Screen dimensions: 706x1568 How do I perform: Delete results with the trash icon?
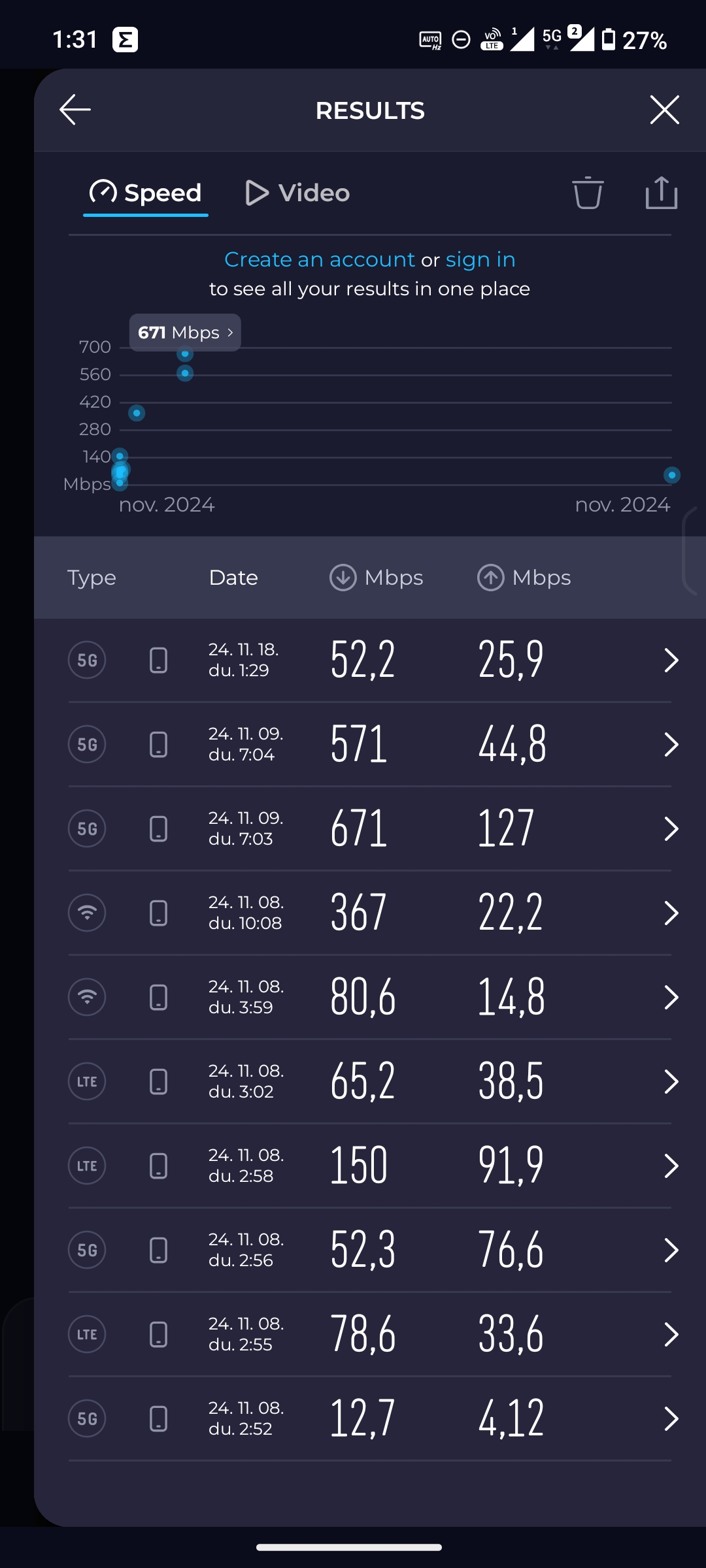click(x=588, y=193)
